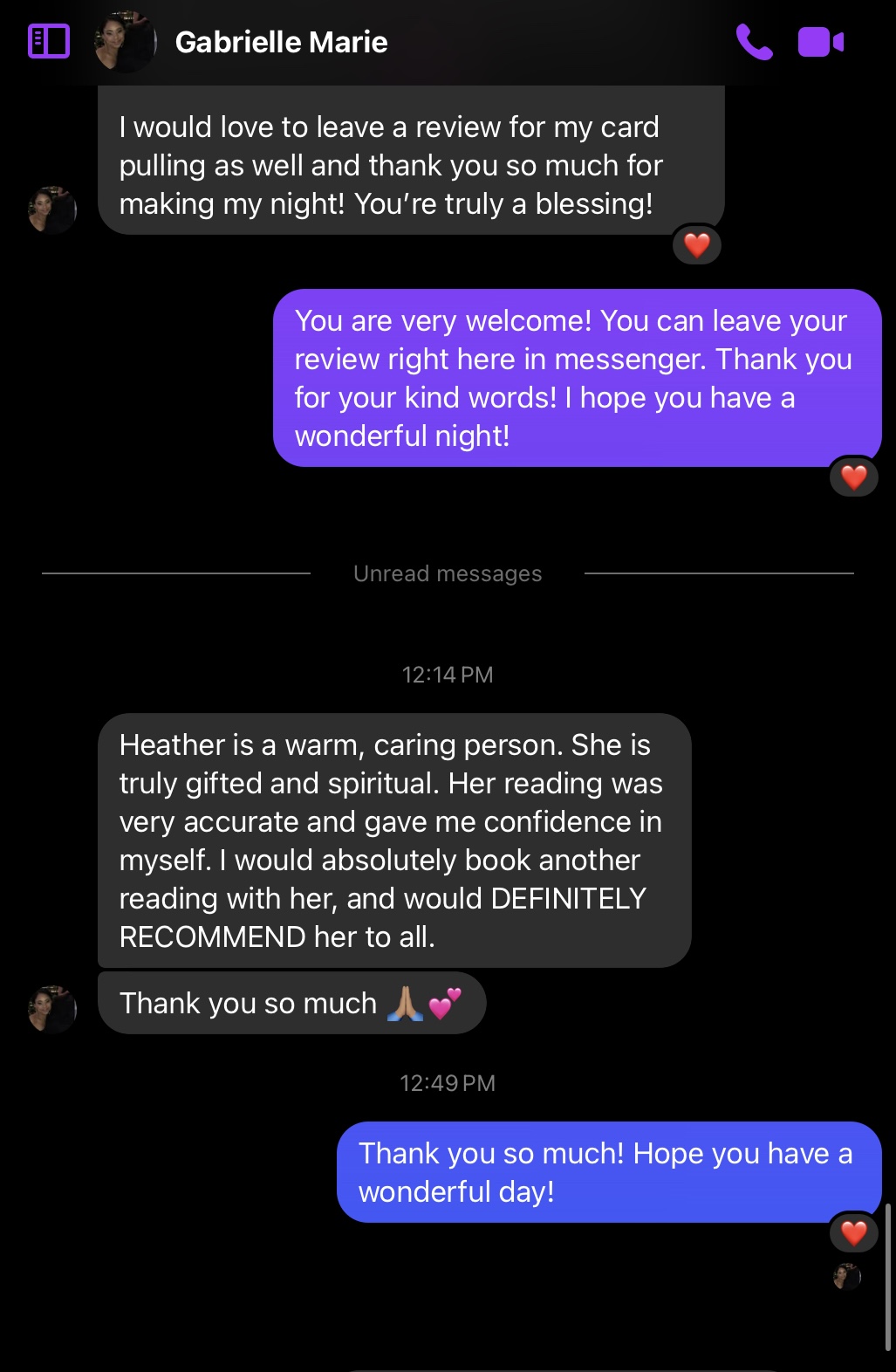The height and width of the screenshot is (1372, 896).
Task: Open sender avatar beside "Thank you so much" message
Action: tap(52, 1010)
